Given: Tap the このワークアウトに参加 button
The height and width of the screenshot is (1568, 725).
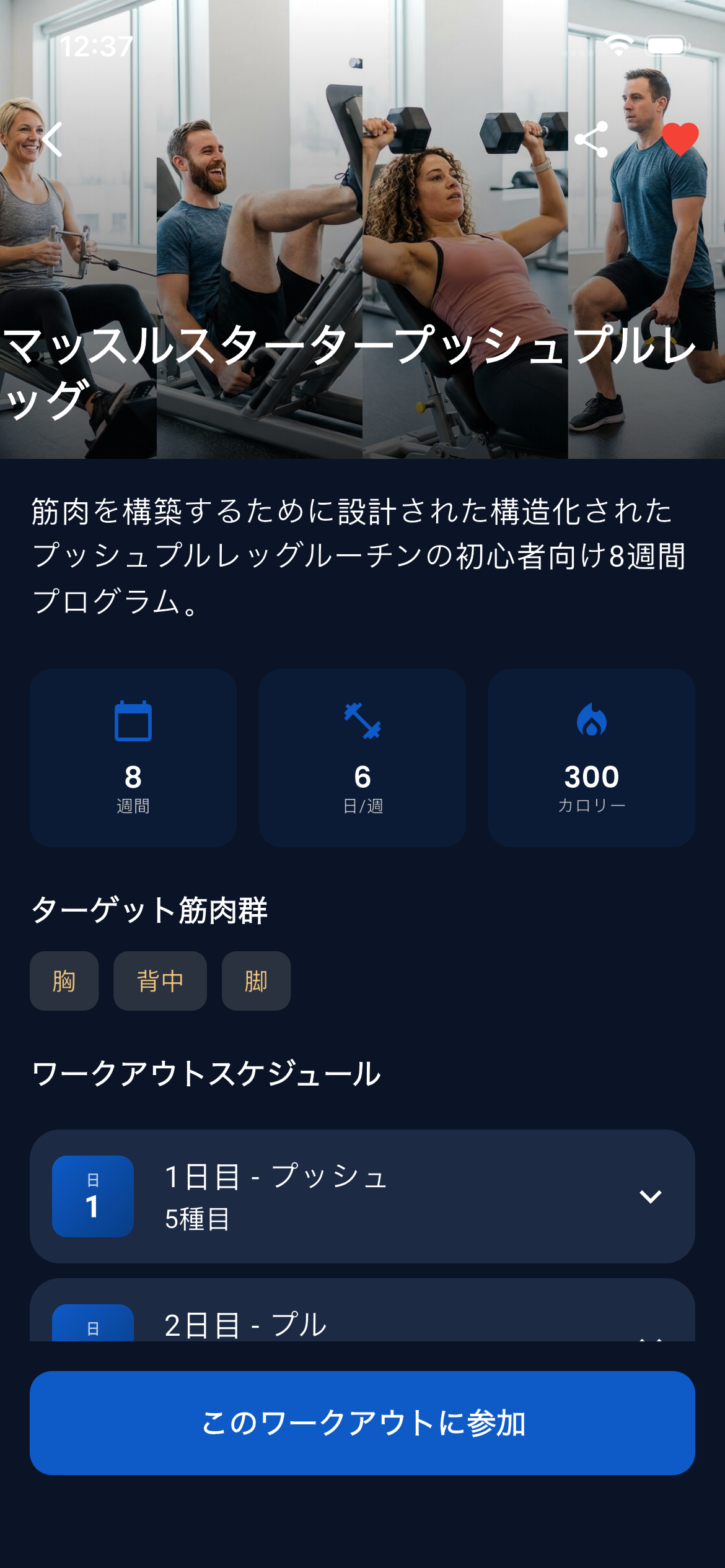Looking at the screenshot, I should coord(362,1422).
